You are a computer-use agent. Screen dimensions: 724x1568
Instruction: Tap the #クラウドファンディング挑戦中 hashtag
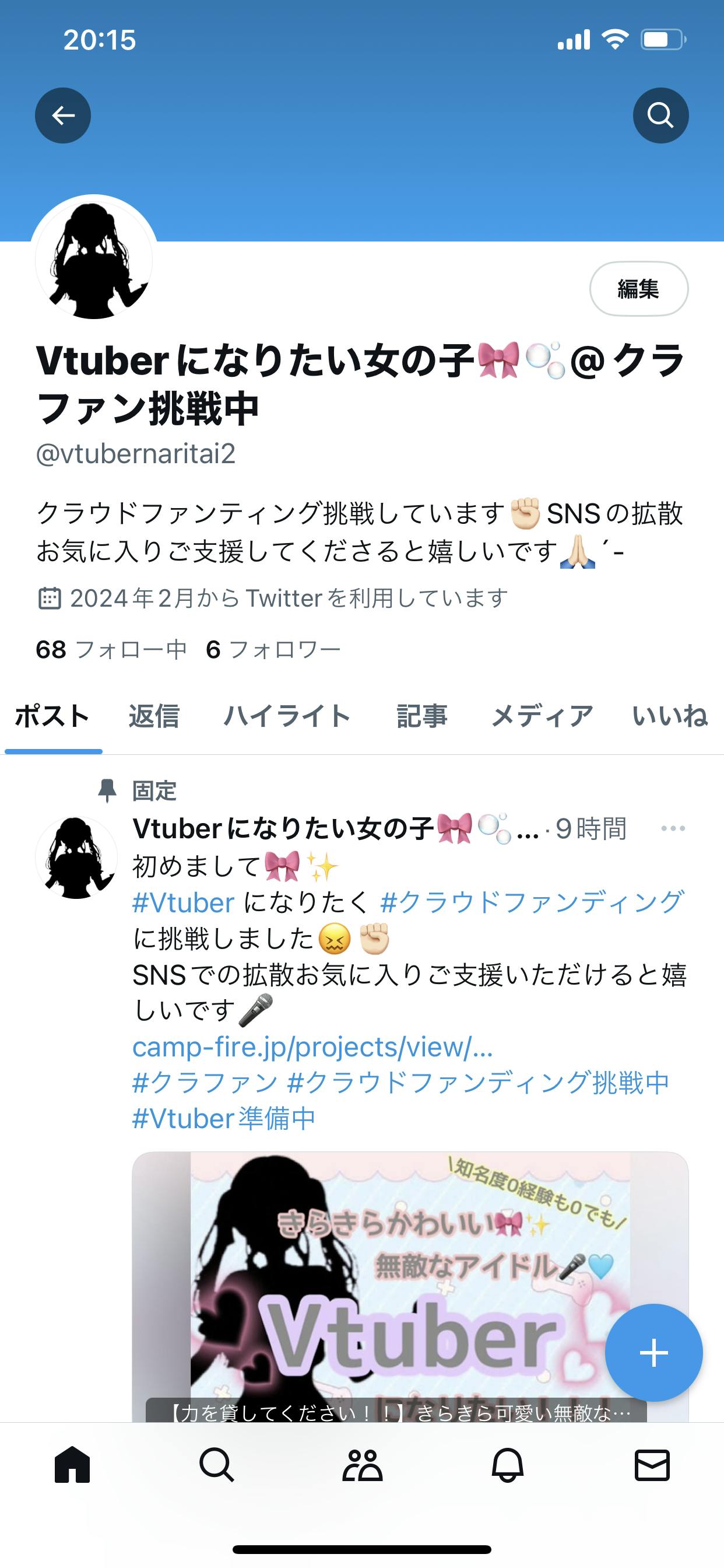click(477, 1083)
